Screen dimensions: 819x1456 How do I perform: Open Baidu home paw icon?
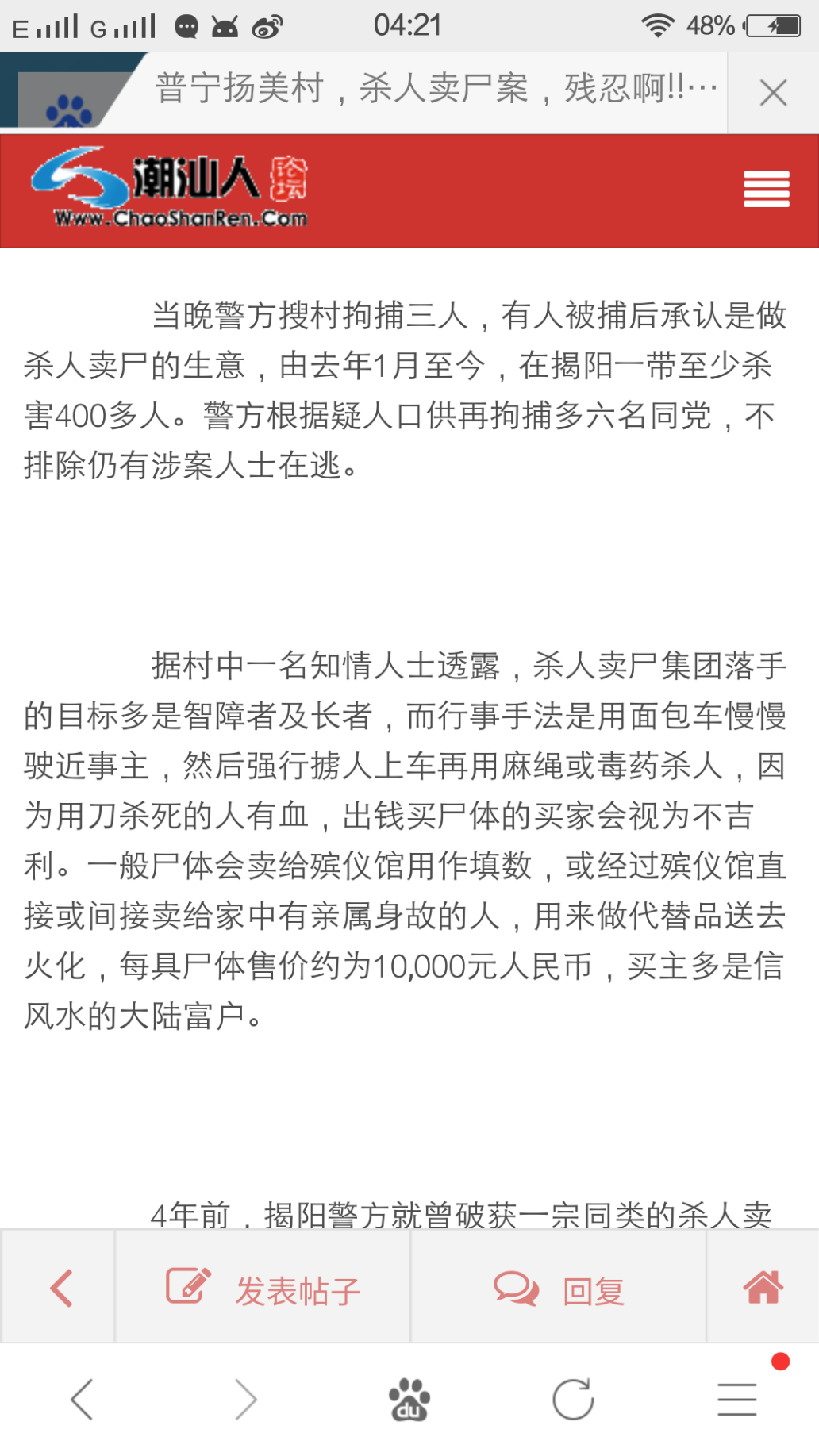[409, 1399]
